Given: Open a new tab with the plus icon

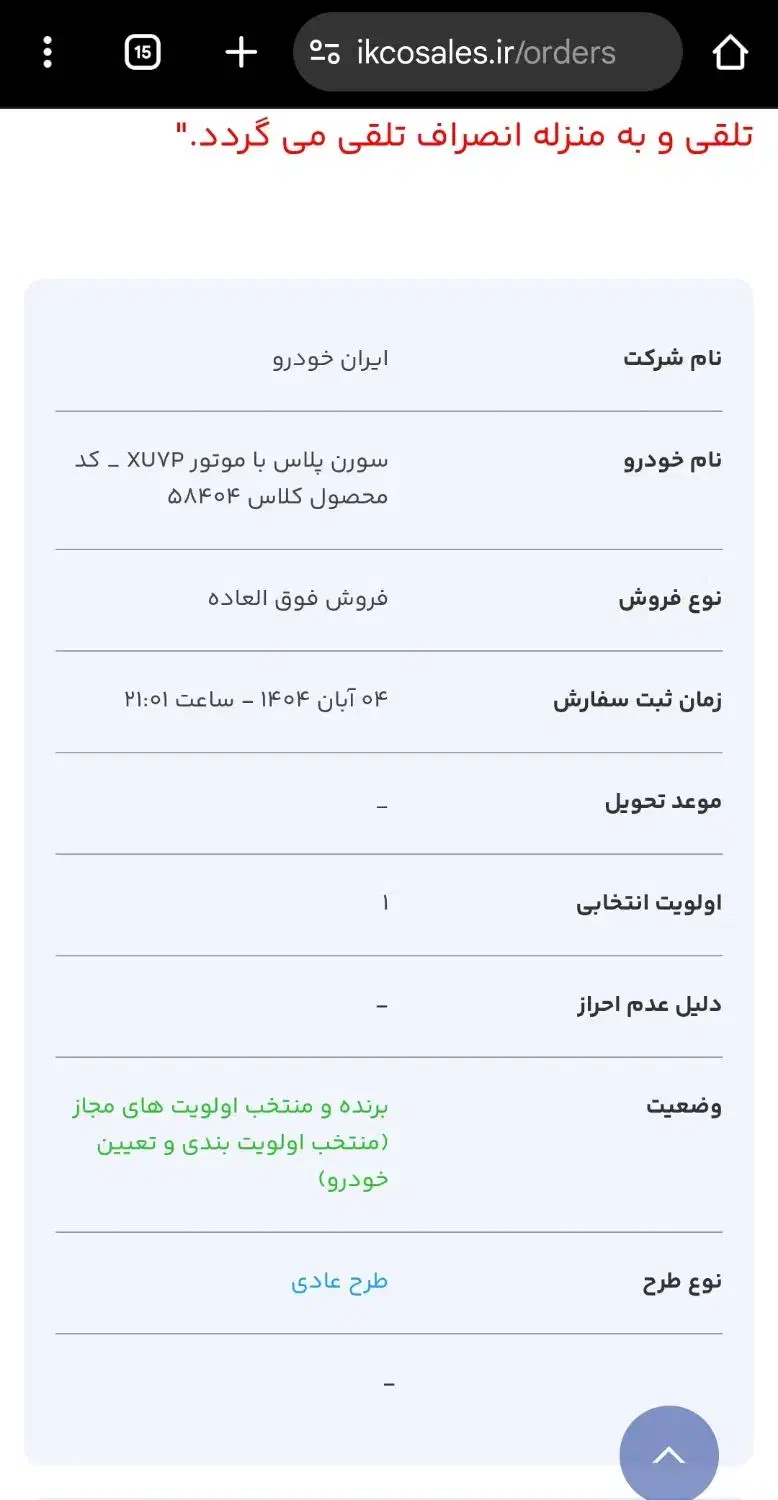Looking at the screenshot, I should click(239, 52).
